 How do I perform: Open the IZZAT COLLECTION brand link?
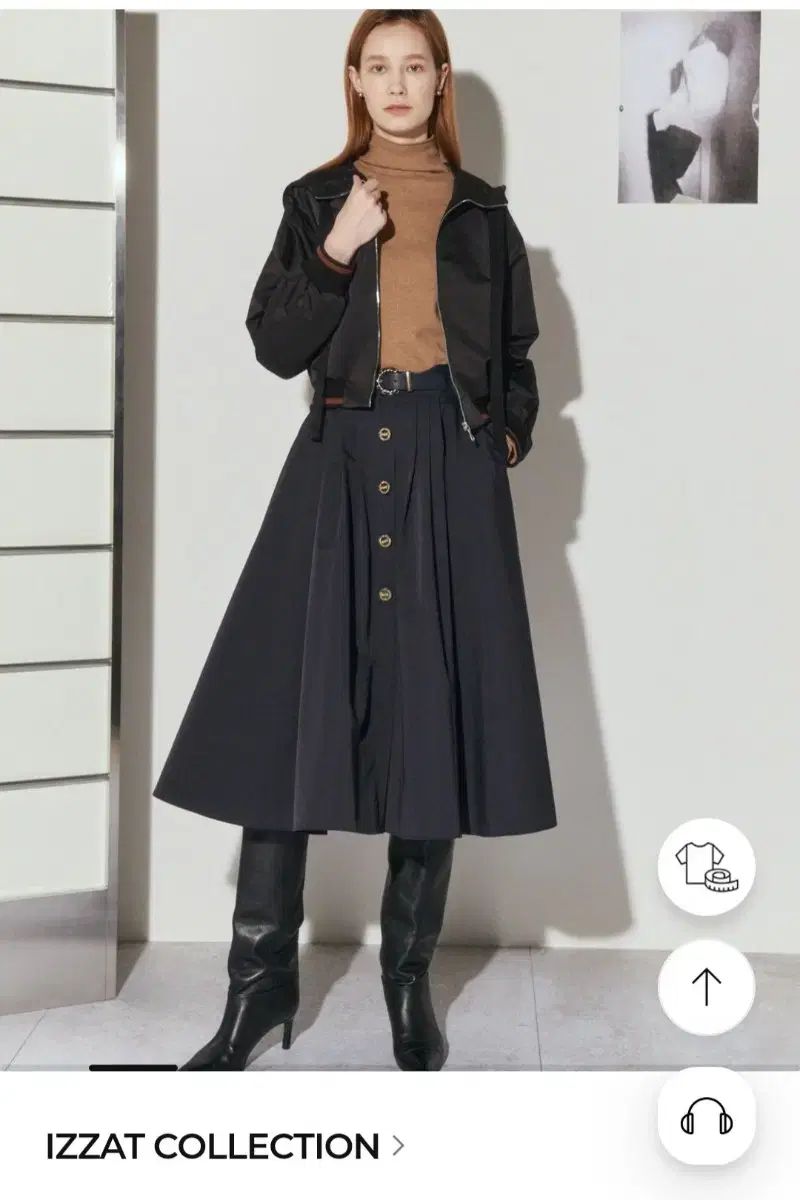click(224, 1146)
